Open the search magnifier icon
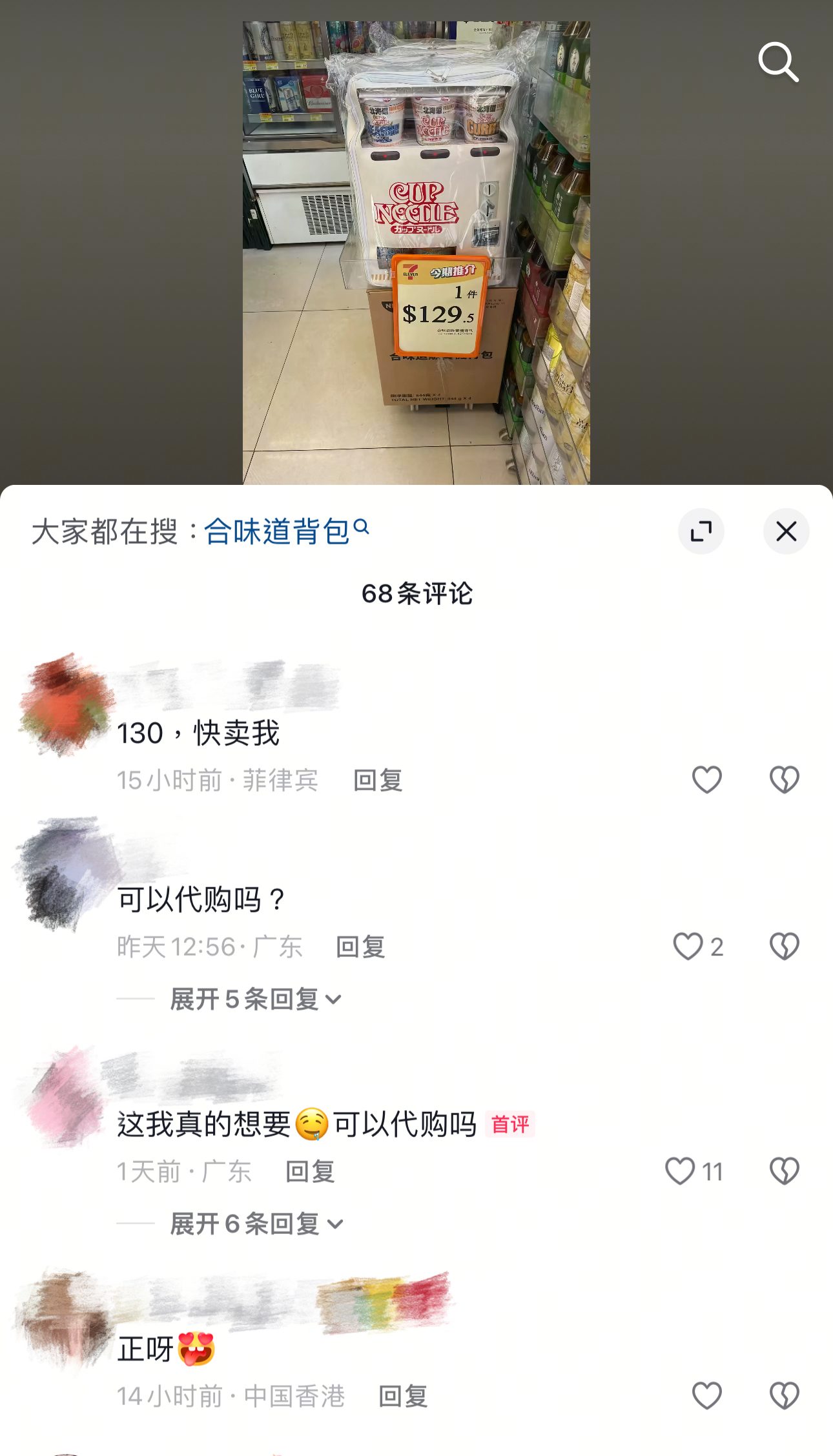The width and height of the screenshot is (833, 1456). point(778,63)
